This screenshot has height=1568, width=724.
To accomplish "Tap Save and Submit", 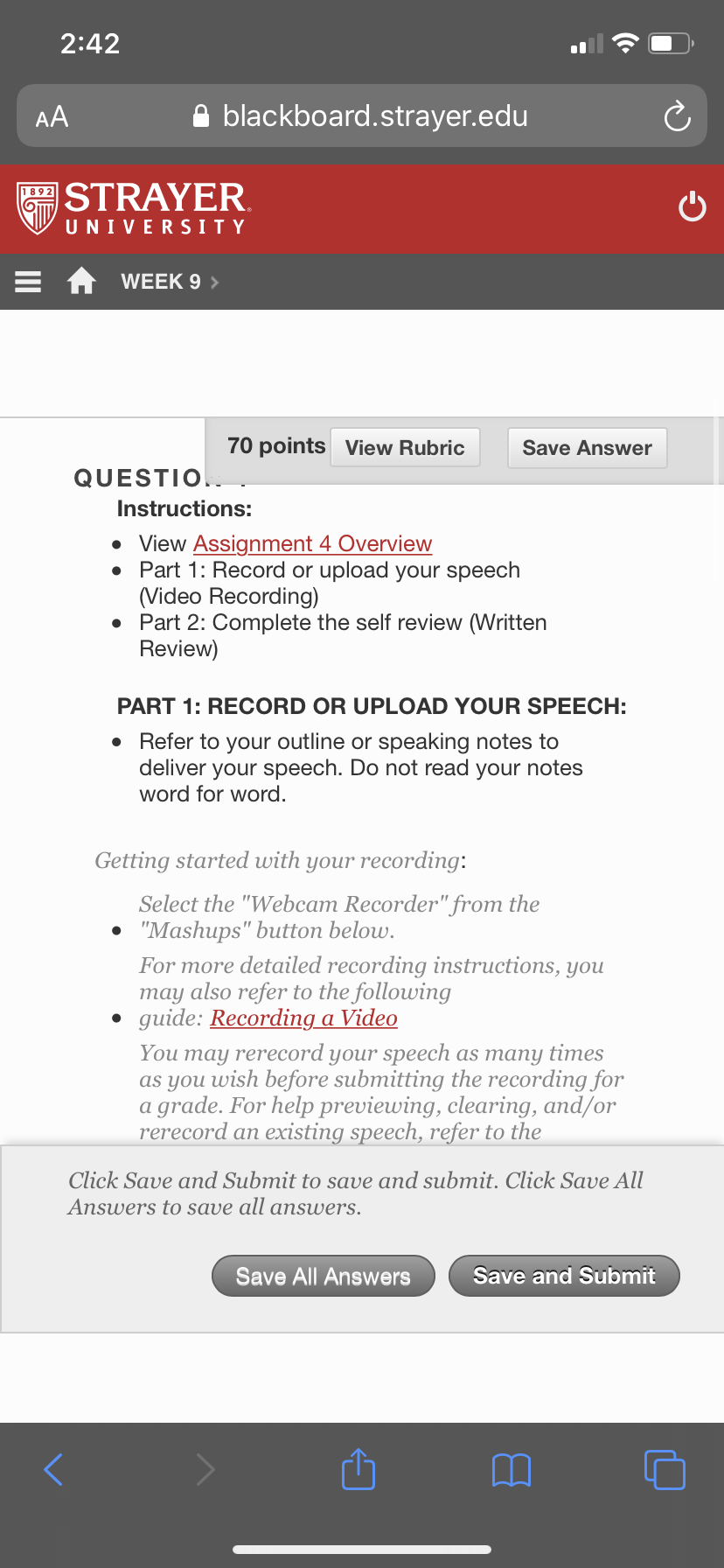I will click(564, 1276).
